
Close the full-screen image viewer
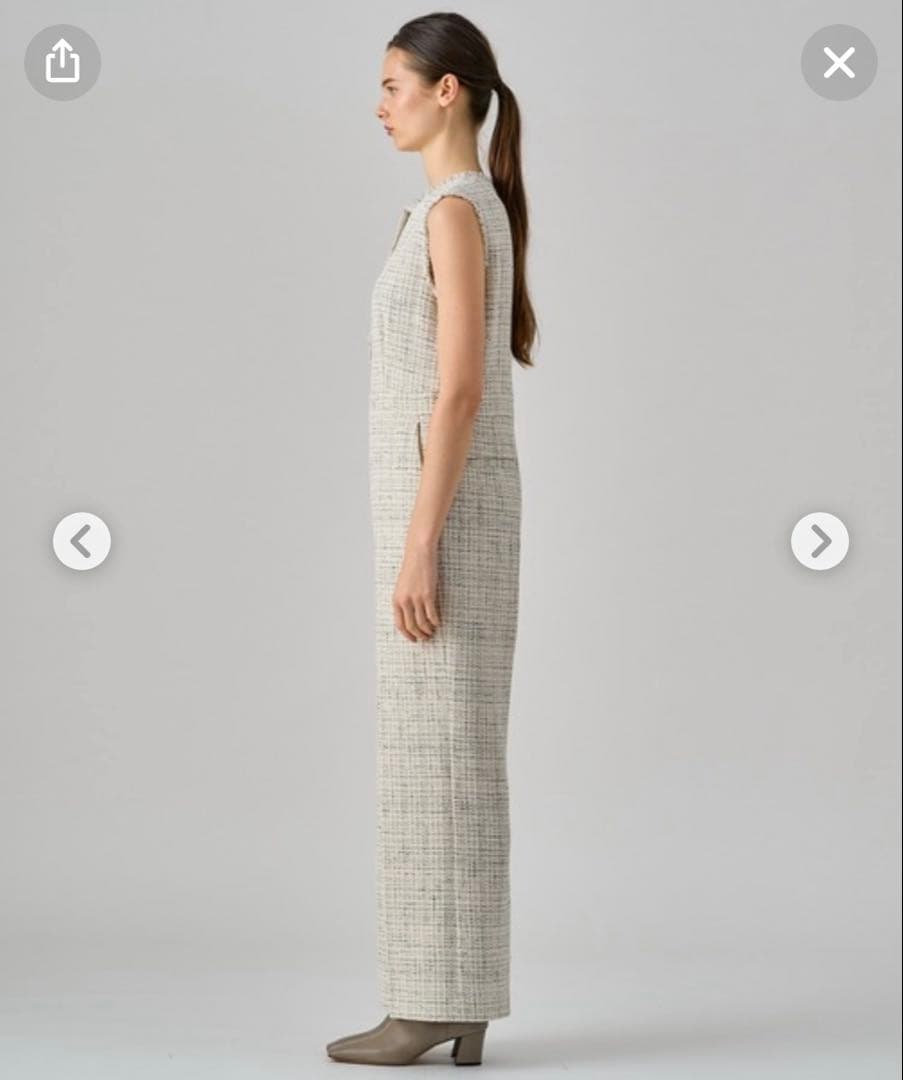click(839, 62)
